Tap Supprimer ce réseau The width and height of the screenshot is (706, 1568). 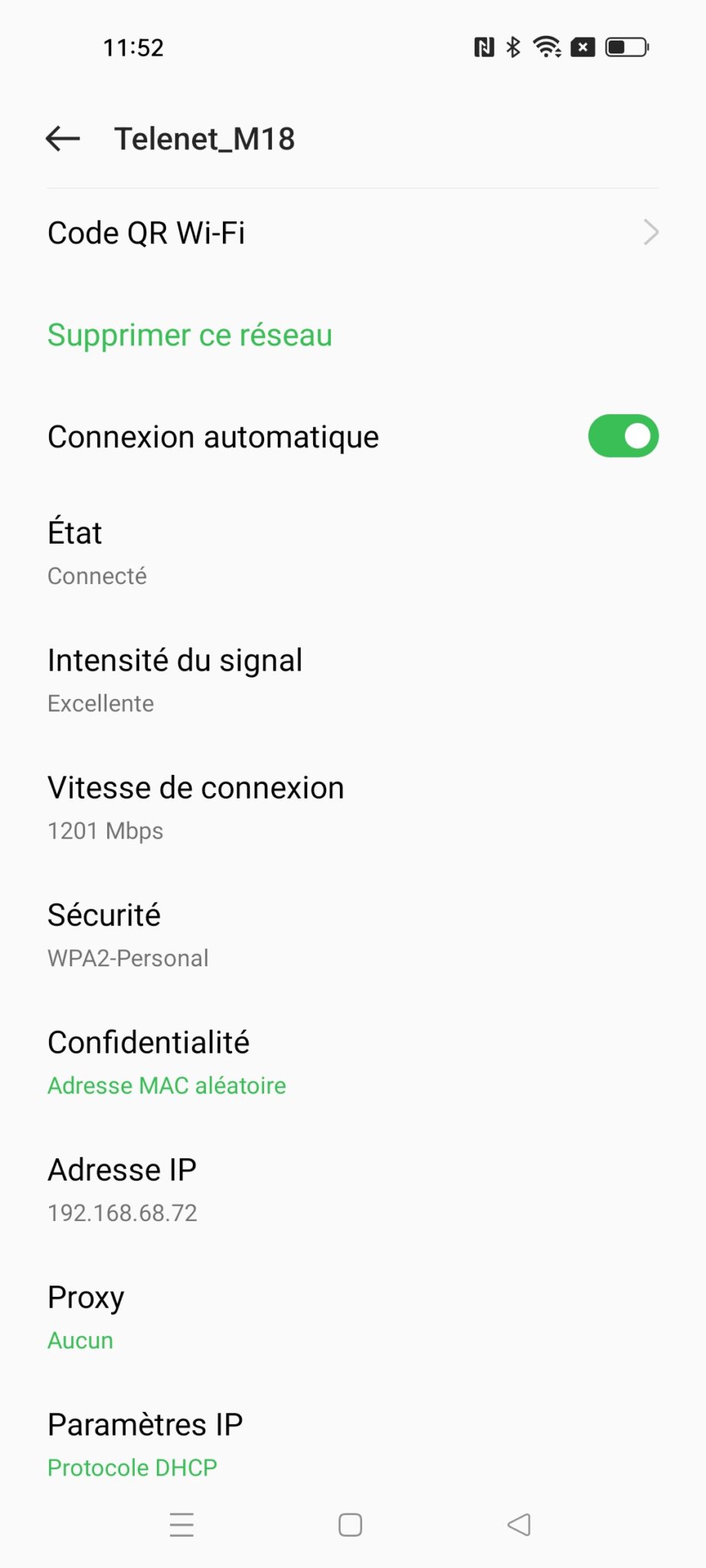190,335
